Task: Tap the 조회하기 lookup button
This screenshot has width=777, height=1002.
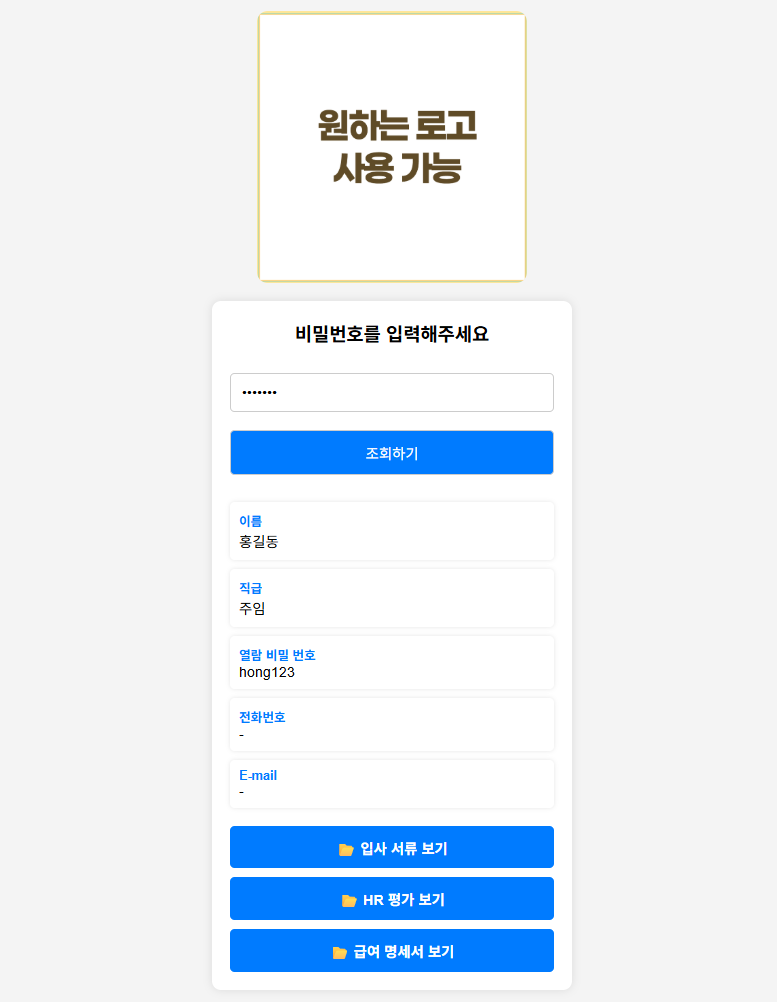Action: (391, 453)
